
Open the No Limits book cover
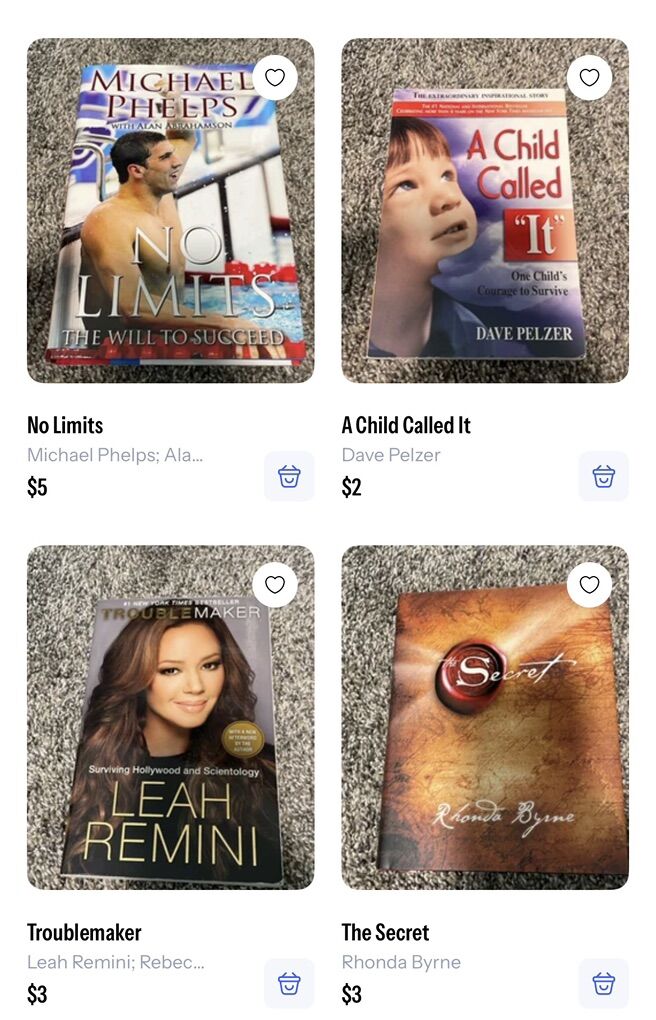[x=170, y=230]
